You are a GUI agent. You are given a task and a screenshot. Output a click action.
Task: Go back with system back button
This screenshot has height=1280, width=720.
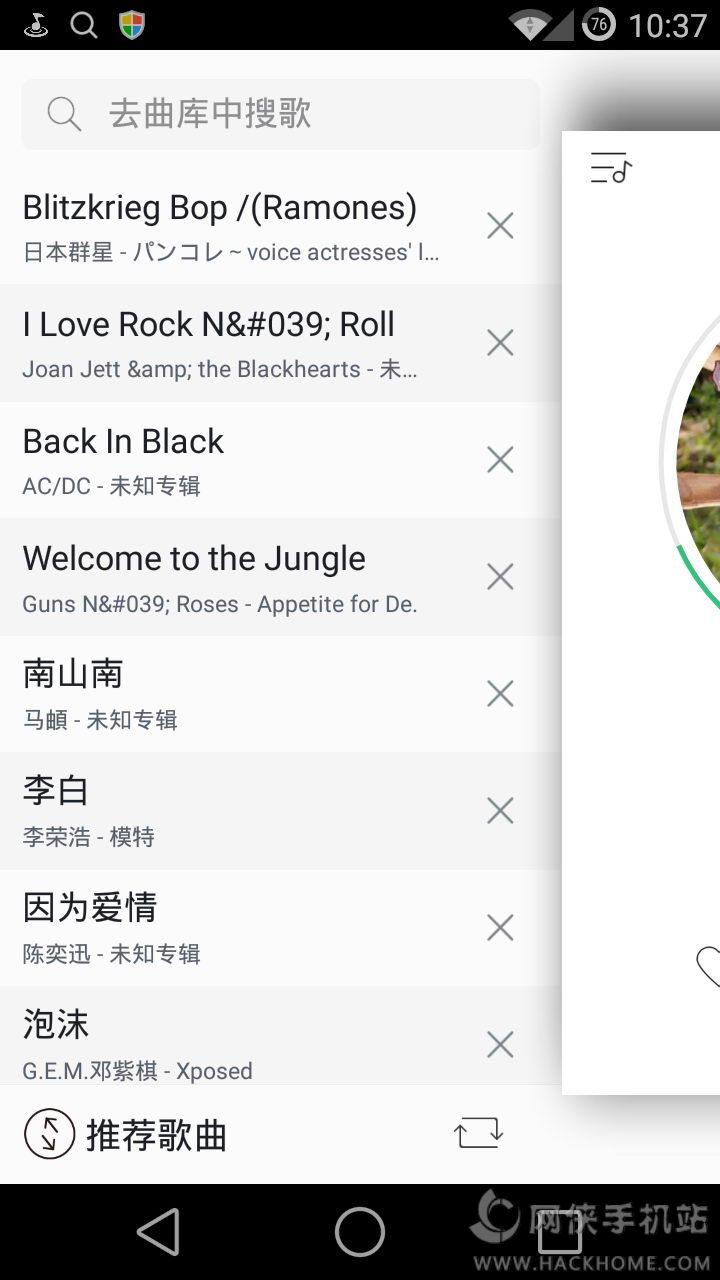[x=159, y=1231]
